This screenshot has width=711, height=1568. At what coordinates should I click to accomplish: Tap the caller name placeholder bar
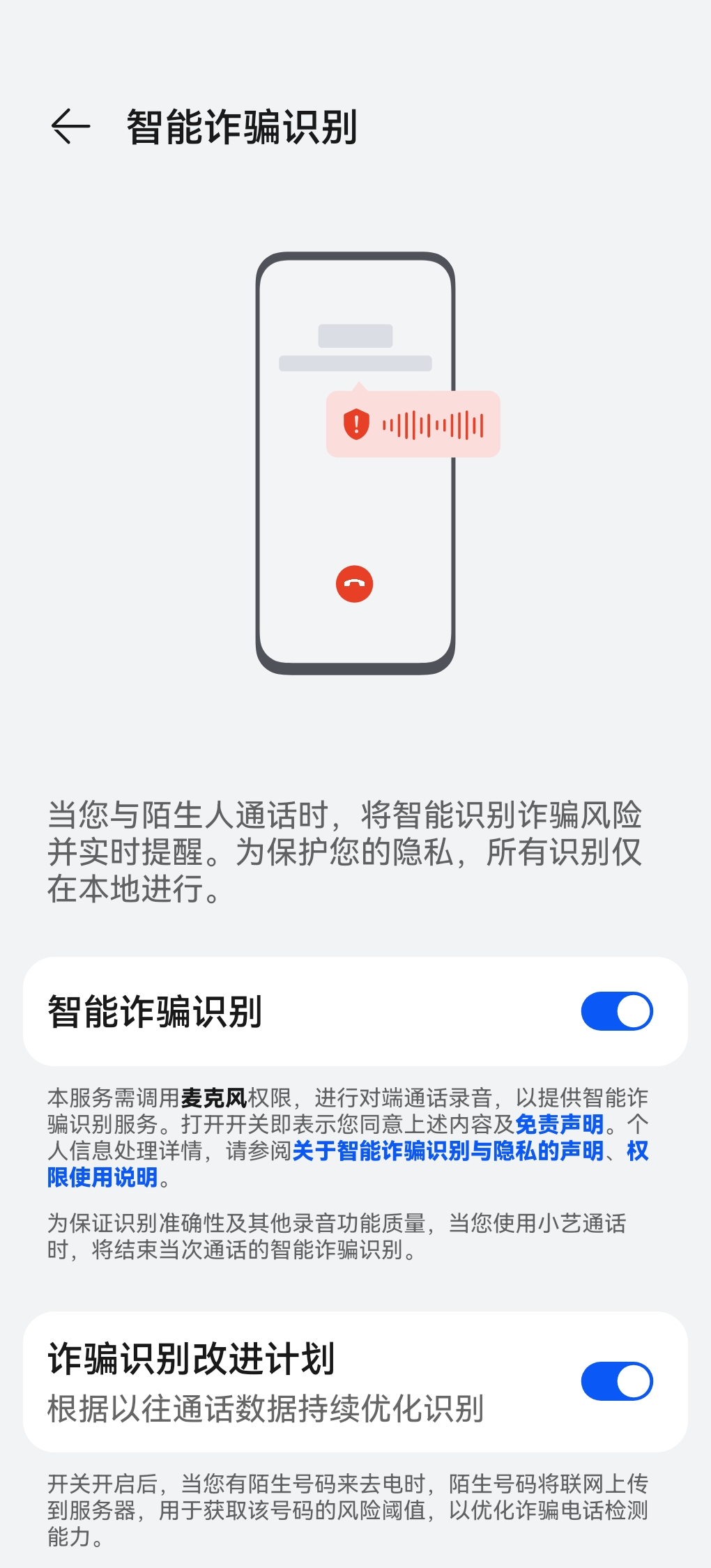coord(354,335)
